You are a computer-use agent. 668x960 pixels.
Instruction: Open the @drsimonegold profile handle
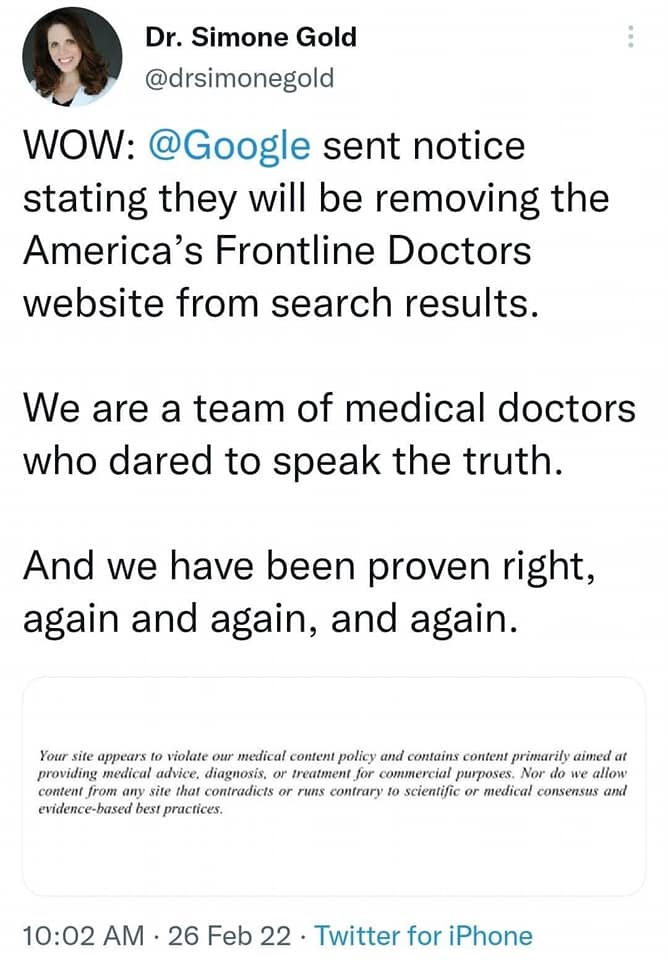[x=239, y=78]
